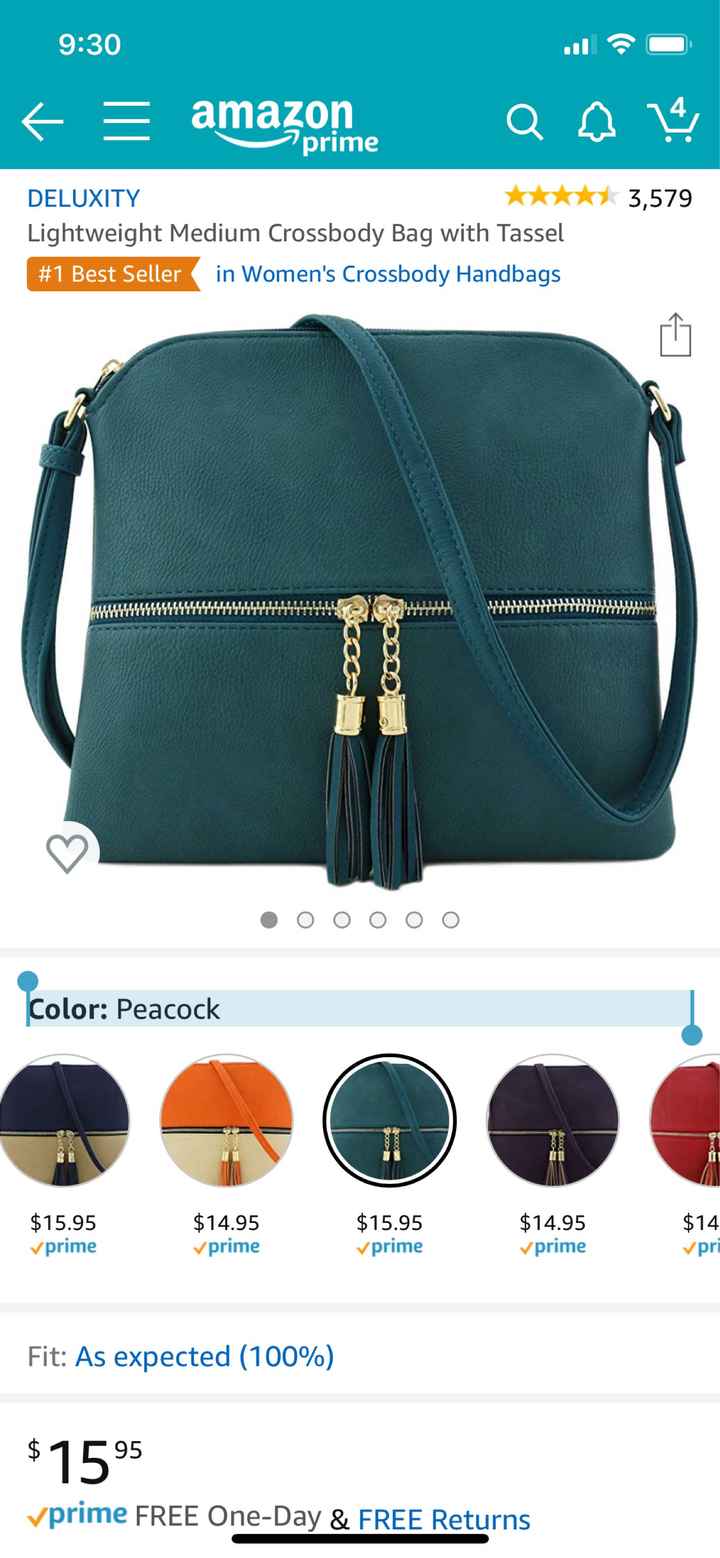Screen dimensions: 720x1558
Task: Select the Peacock teal color swatch
Action: 389,1120
